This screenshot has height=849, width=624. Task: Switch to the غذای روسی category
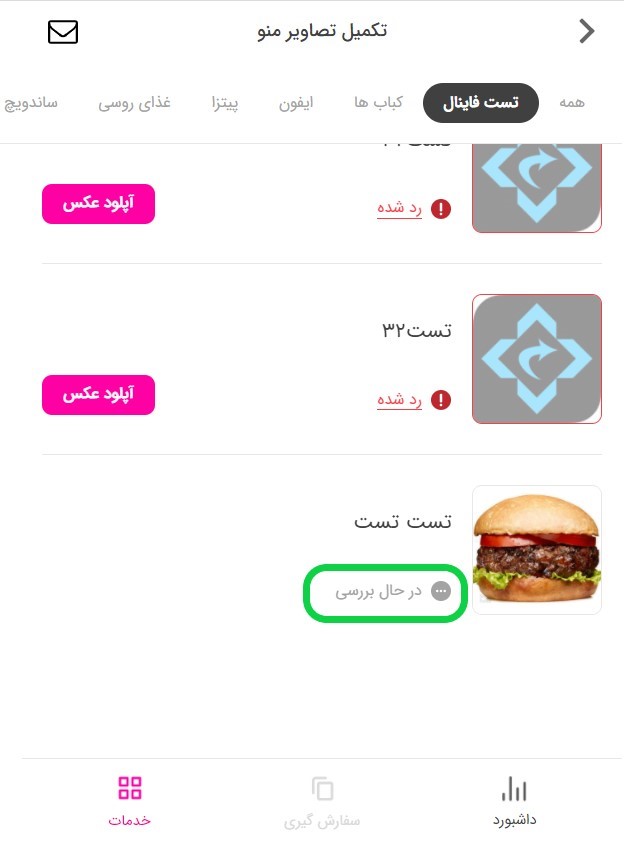tap(135, 103)
